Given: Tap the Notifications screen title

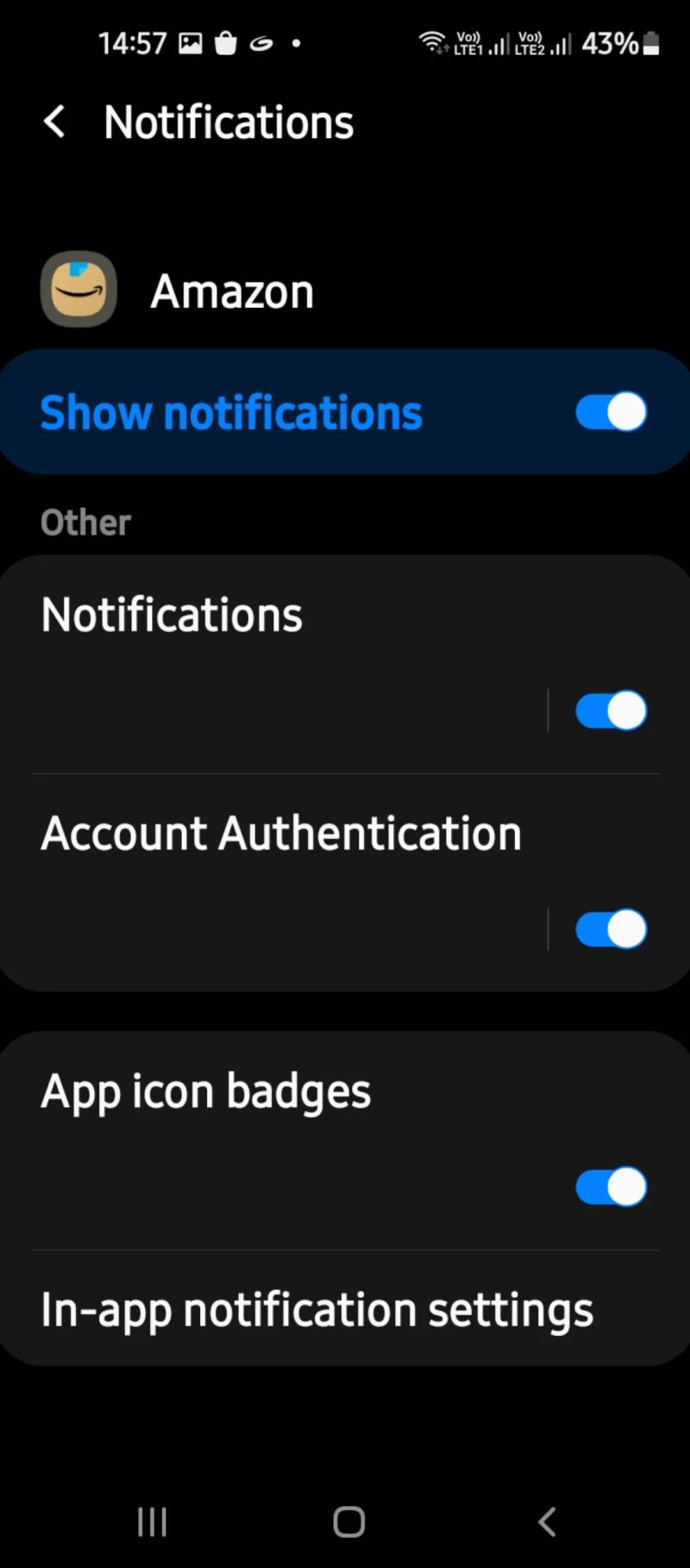Looking at the screenshot, I should click(x=228, y=121).
